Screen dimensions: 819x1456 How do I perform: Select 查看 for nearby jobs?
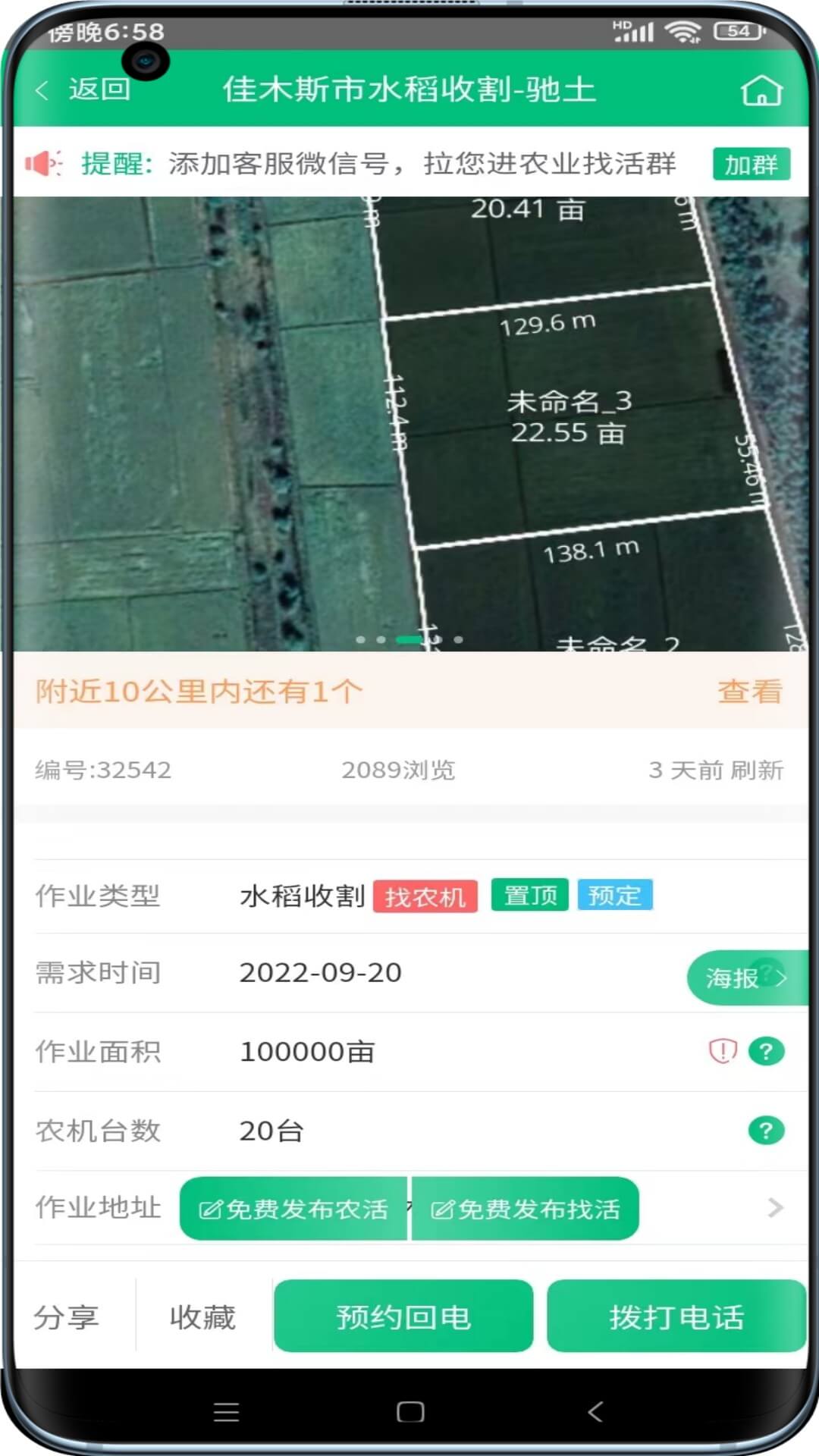[749, 691]
